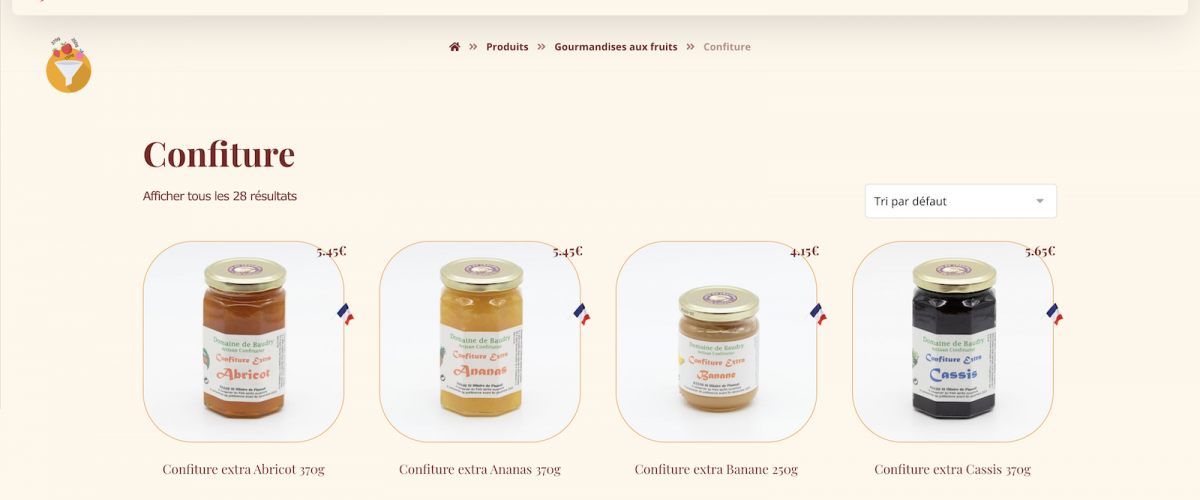Open Confiture extra Cassis 370g title link
The width and height of the screenshot is (1200, 500).
[953, 469]
